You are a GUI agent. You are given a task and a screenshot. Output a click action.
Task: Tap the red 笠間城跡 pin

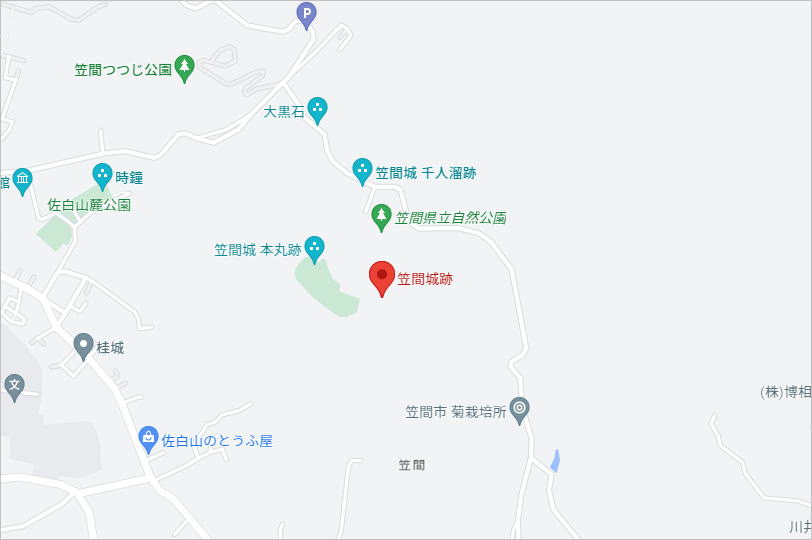tap(381, 277)
